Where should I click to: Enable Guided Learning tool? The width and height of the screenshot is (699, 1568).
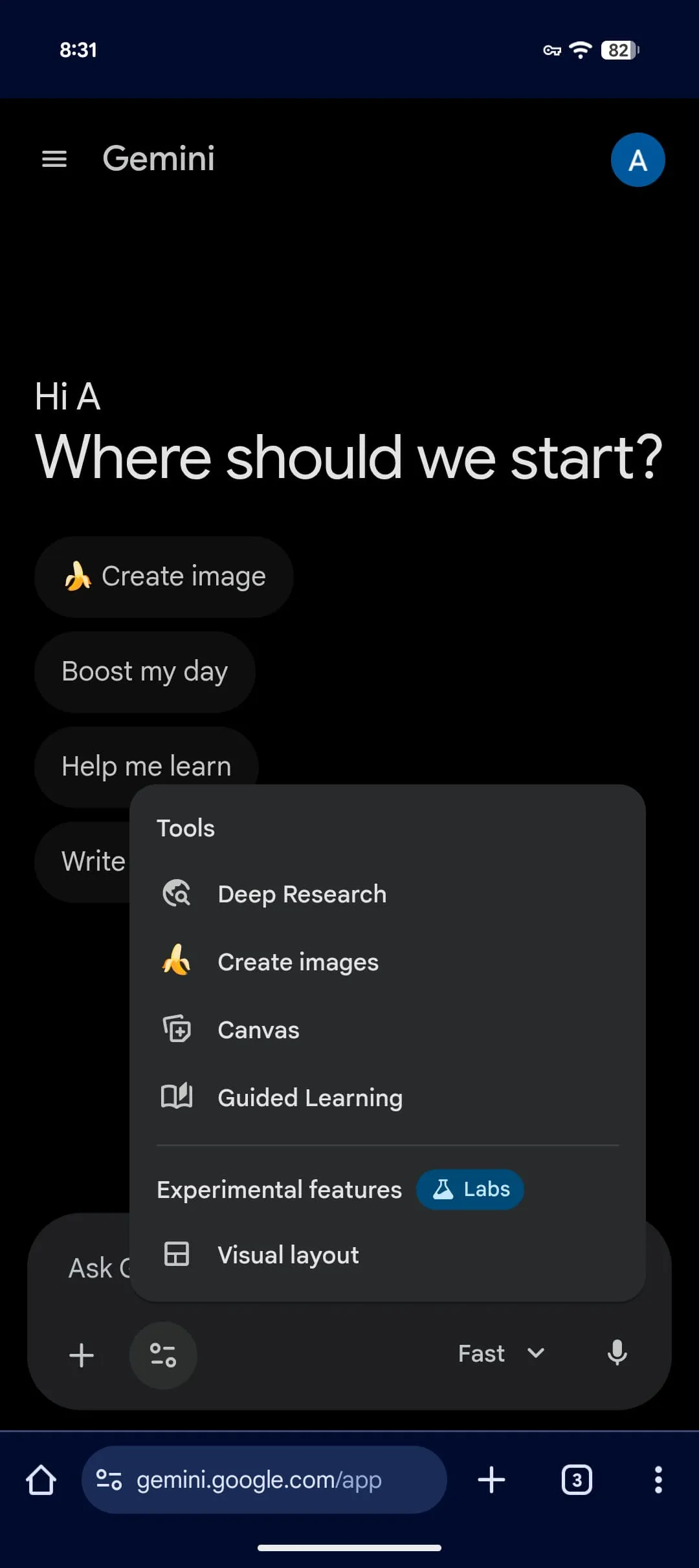[309, 1098]
